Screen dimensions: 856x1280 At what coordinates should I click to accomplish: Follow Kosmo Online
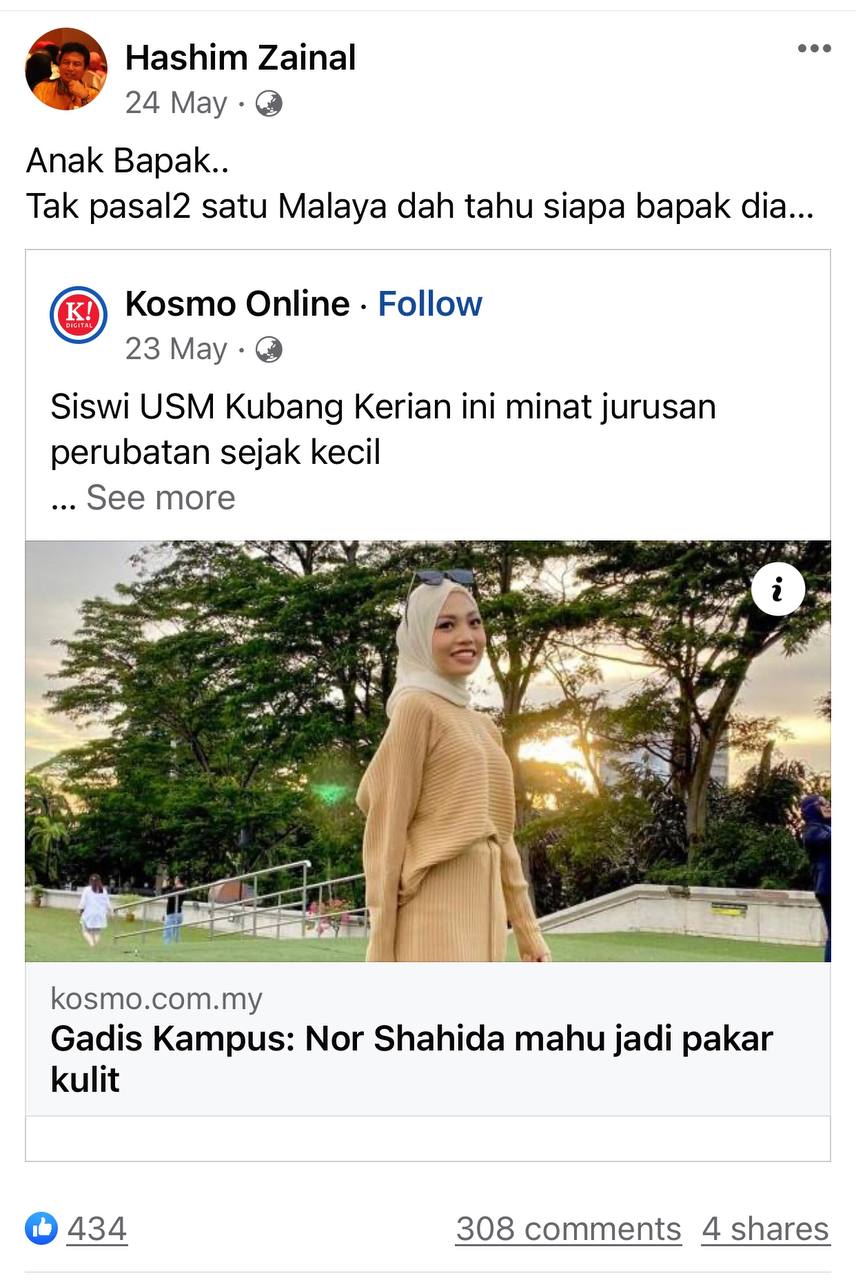pyautogui.click(x=430, y=304)
